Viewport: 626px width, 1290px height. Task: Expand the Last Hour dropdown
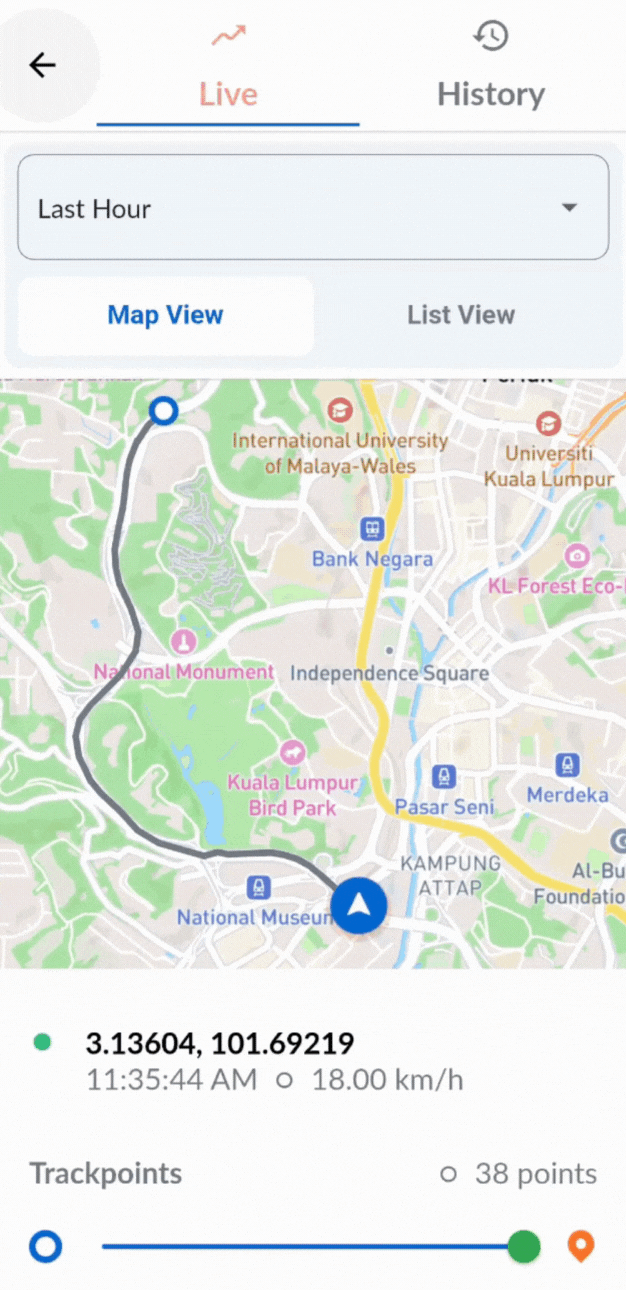[x=313, y=208]
